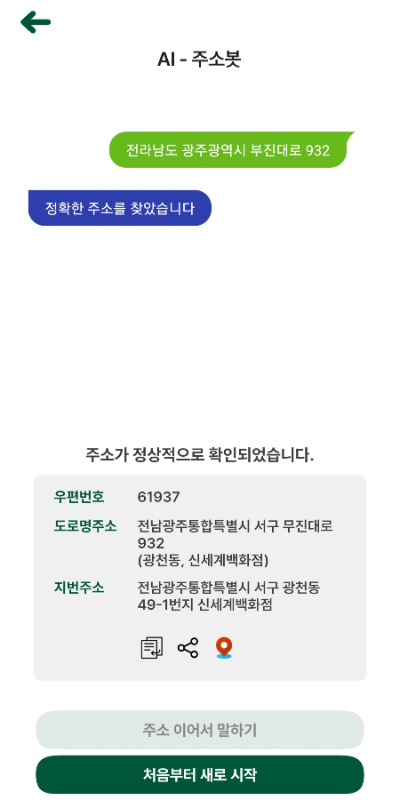
Task: Go back using the green arrow
Action: point(35,22)
